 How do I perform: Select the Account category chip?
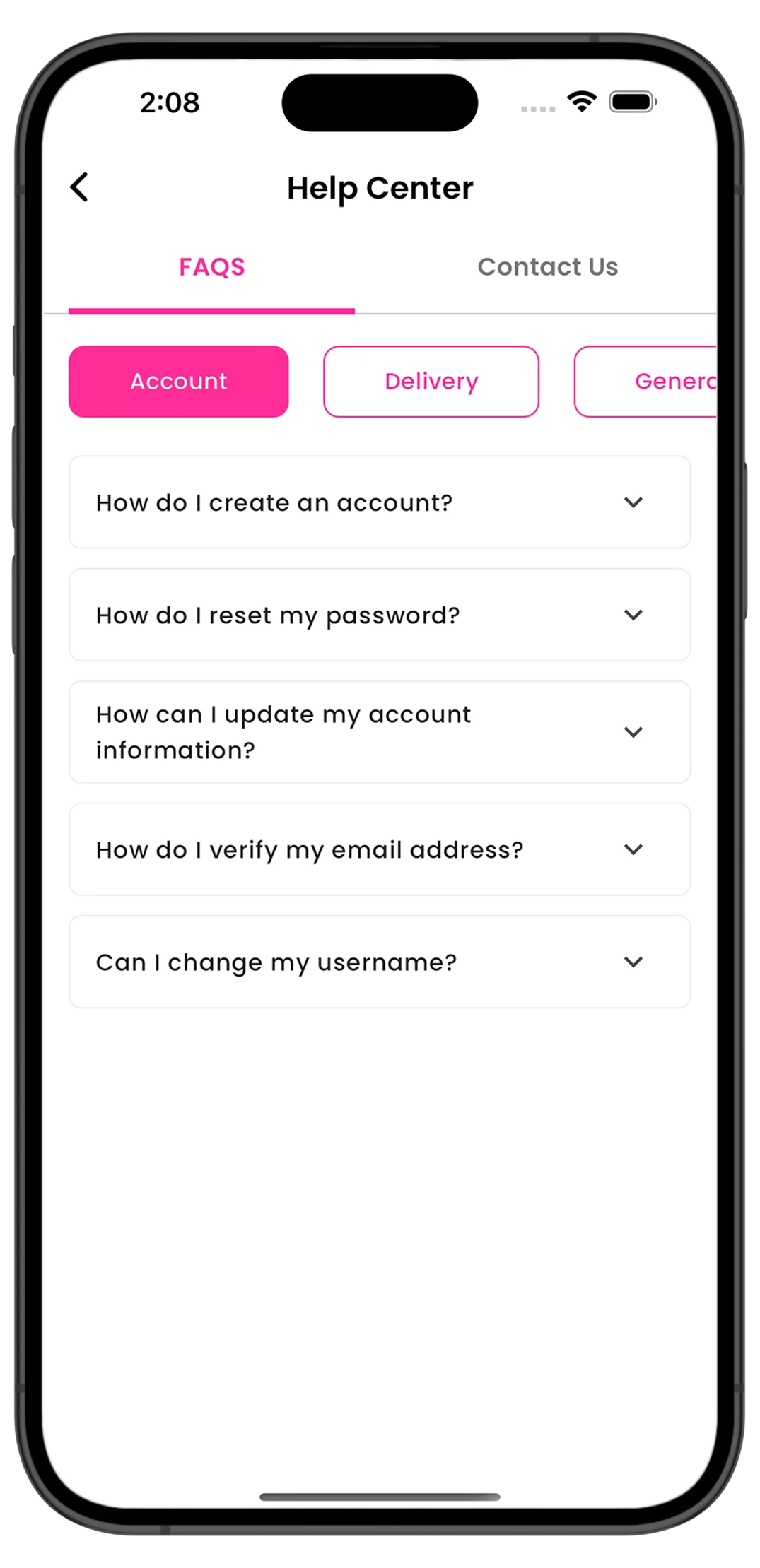coord(178,382)
